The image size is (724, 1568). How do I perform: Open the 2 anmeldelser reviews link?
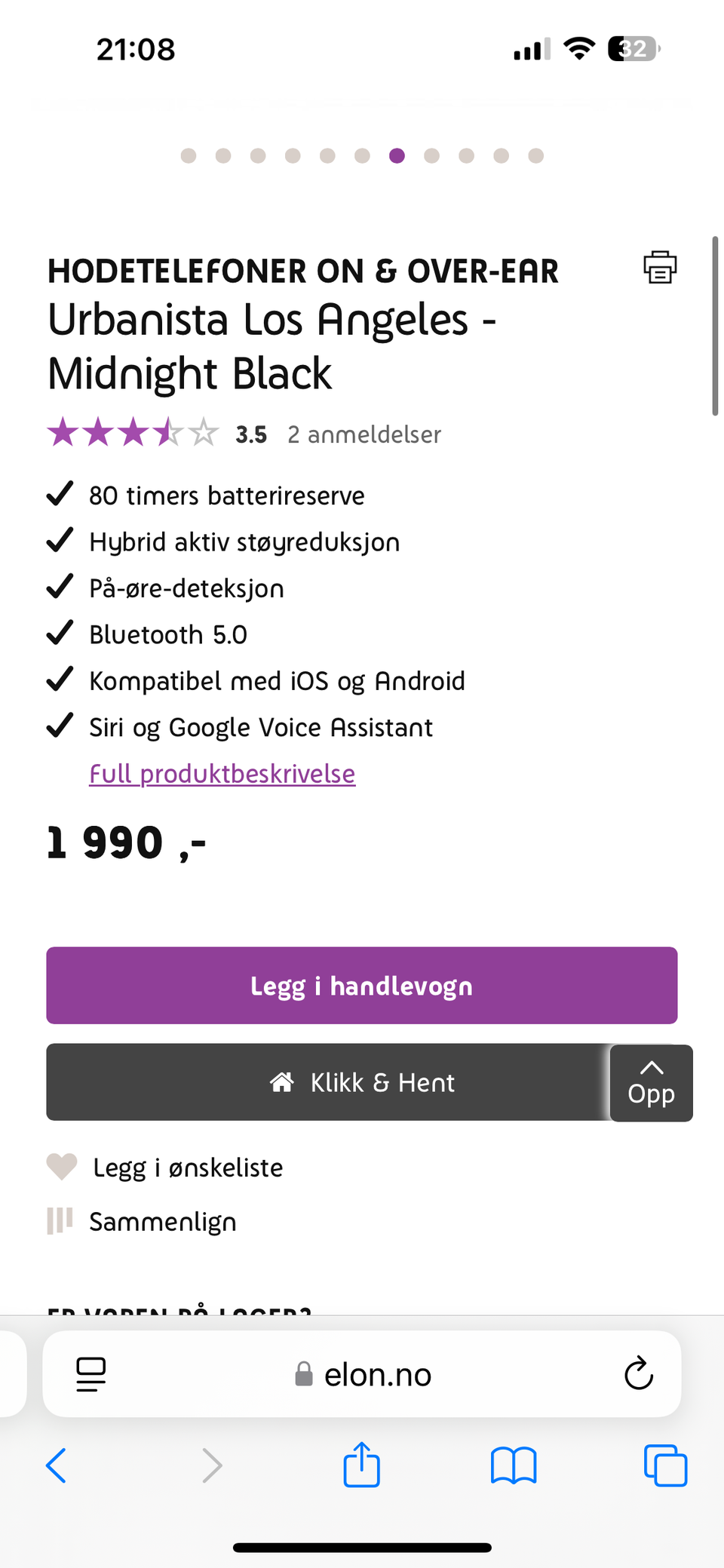click(x=364, y=434)
